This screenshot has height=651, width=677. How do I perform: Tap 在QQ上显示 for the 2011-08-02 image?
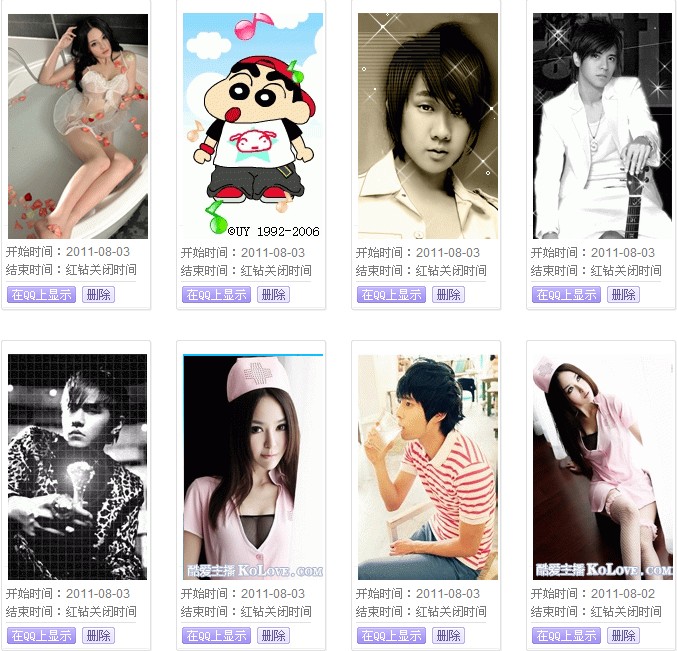566,635
